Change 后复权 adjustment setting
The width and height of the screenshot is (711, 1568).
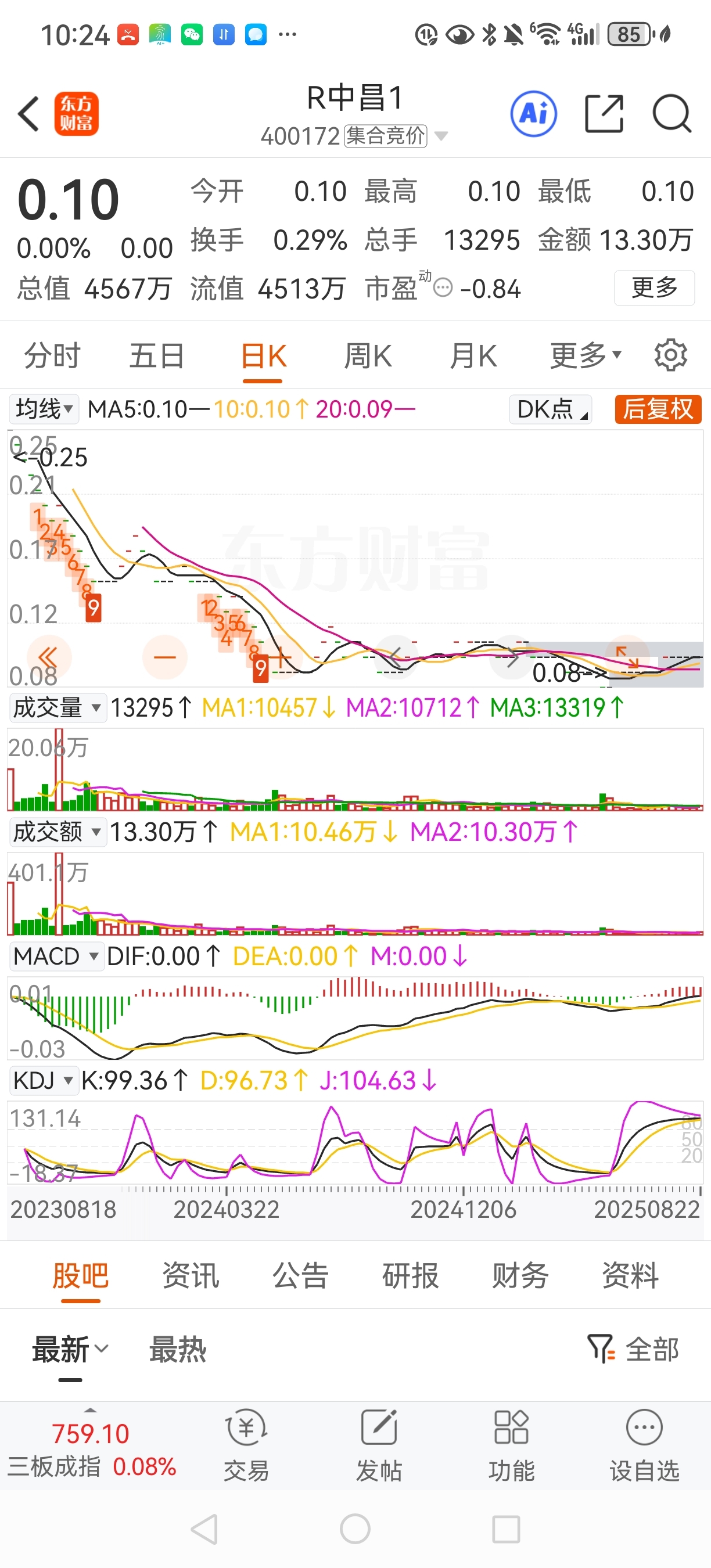658,409
